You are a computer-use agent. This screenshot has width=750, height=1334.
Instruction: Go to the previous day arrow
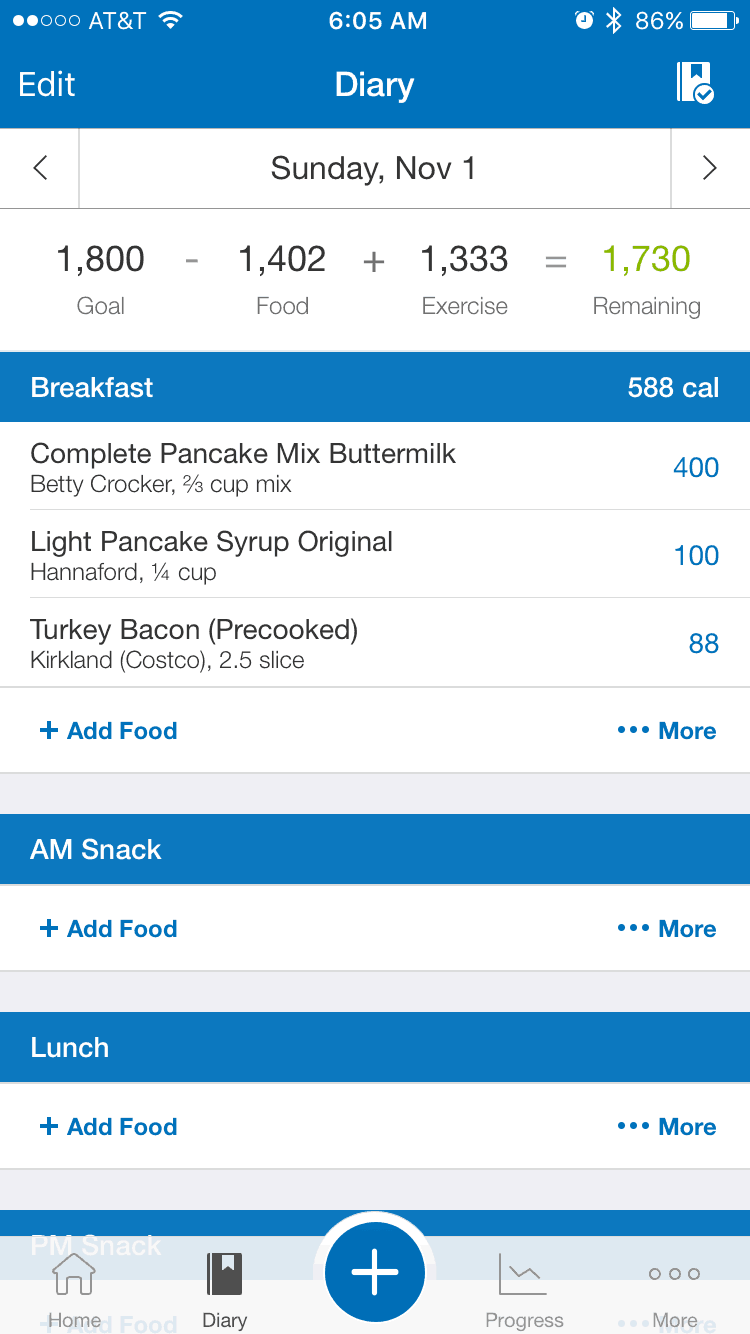click(40, 168)
